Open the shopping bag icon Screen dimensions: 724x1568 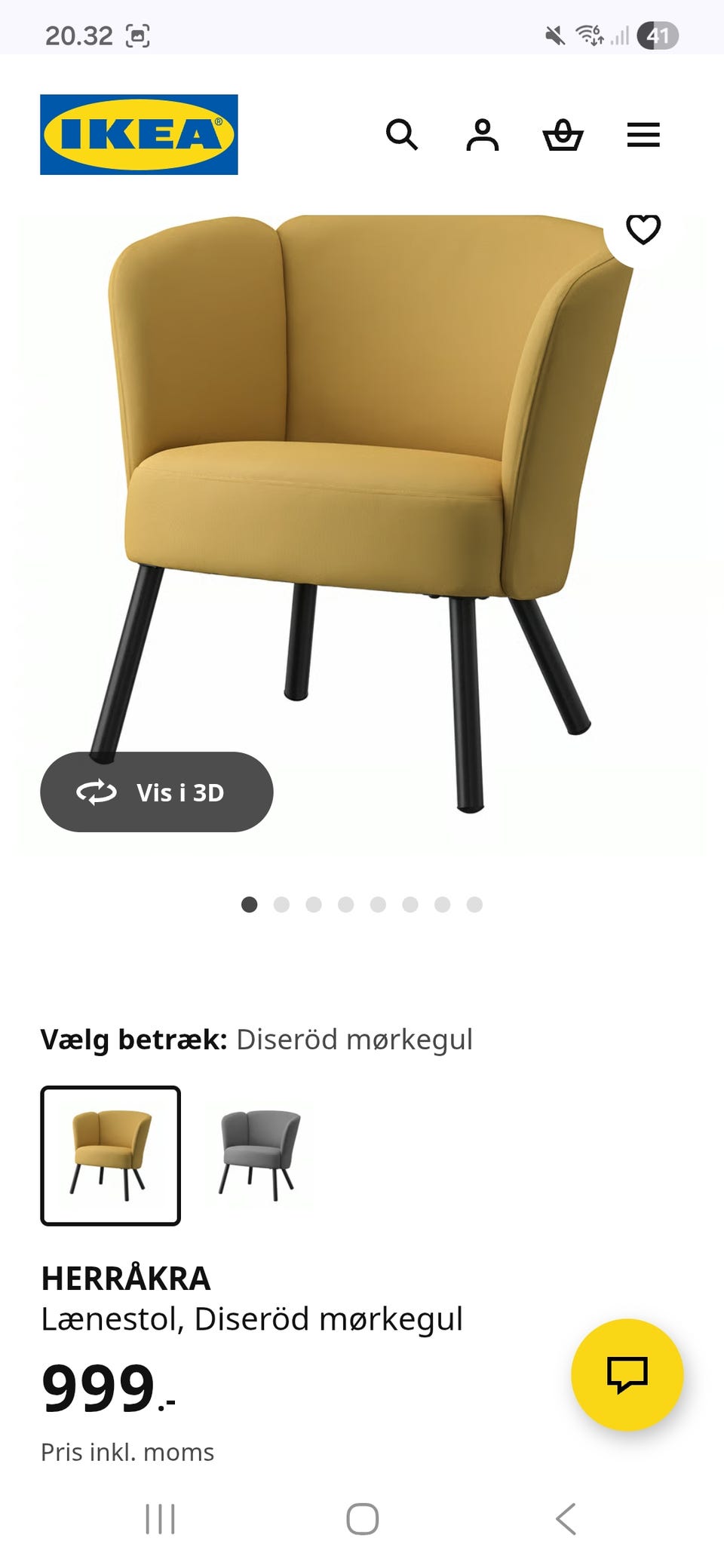[x=564, y=136]
